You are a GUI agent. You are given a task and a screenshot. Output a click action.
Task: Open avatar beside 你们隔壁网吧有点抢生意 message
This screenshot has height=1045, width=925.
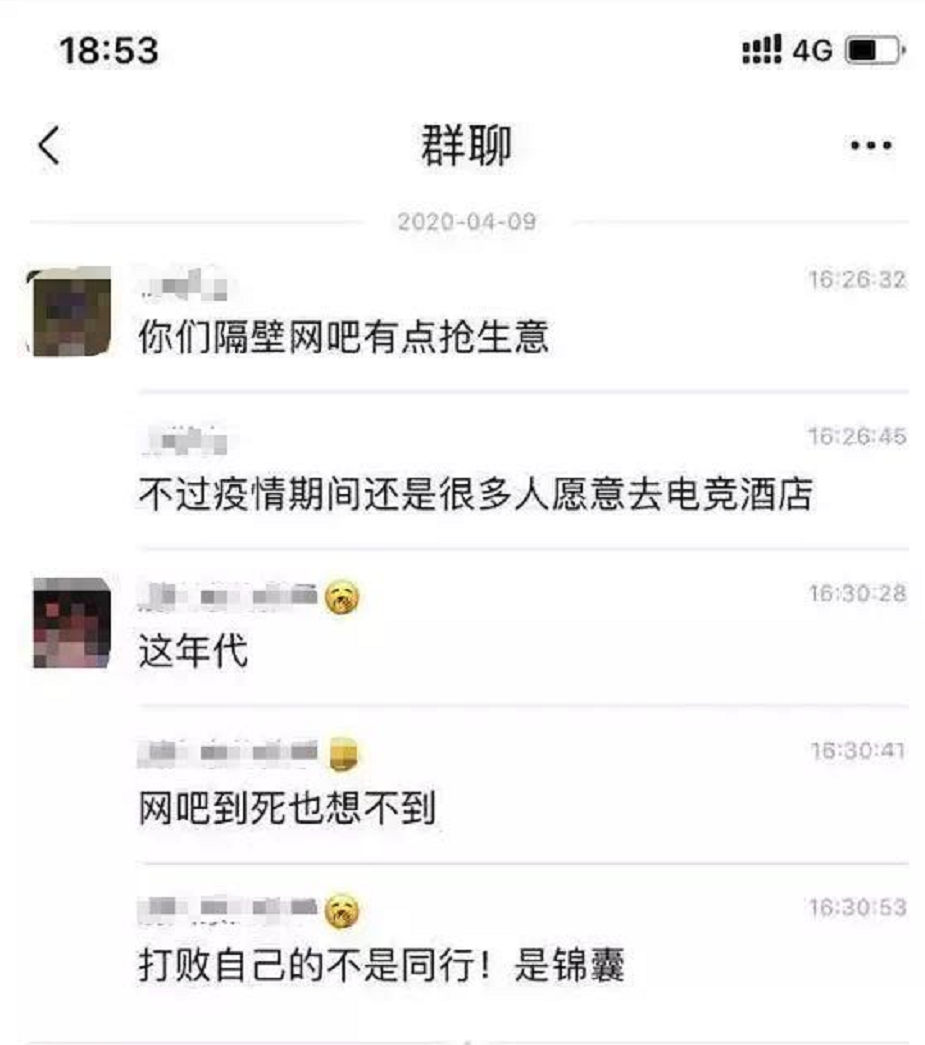68,312
